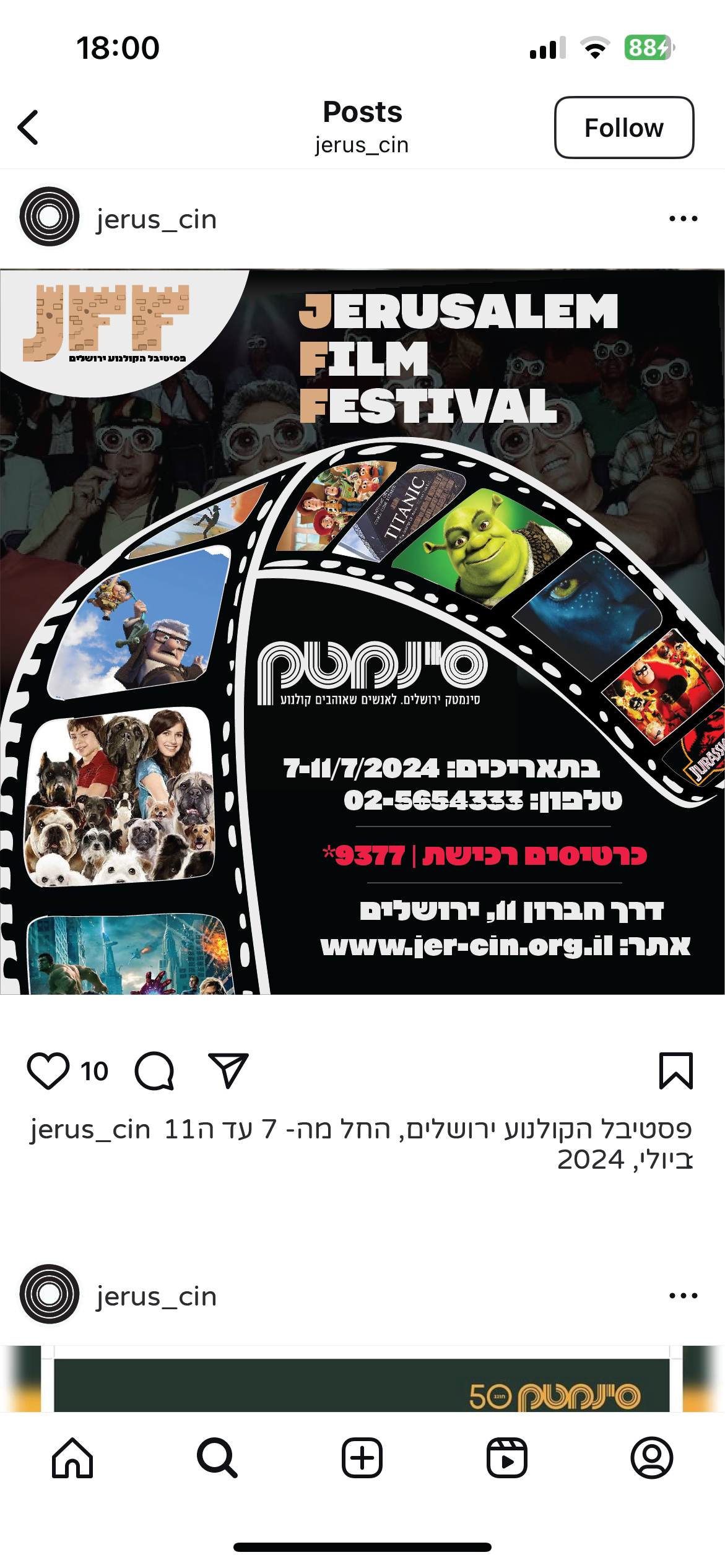Screen dimensions: 725x1568
Task: Create a new post
Action: [362, 1457]
